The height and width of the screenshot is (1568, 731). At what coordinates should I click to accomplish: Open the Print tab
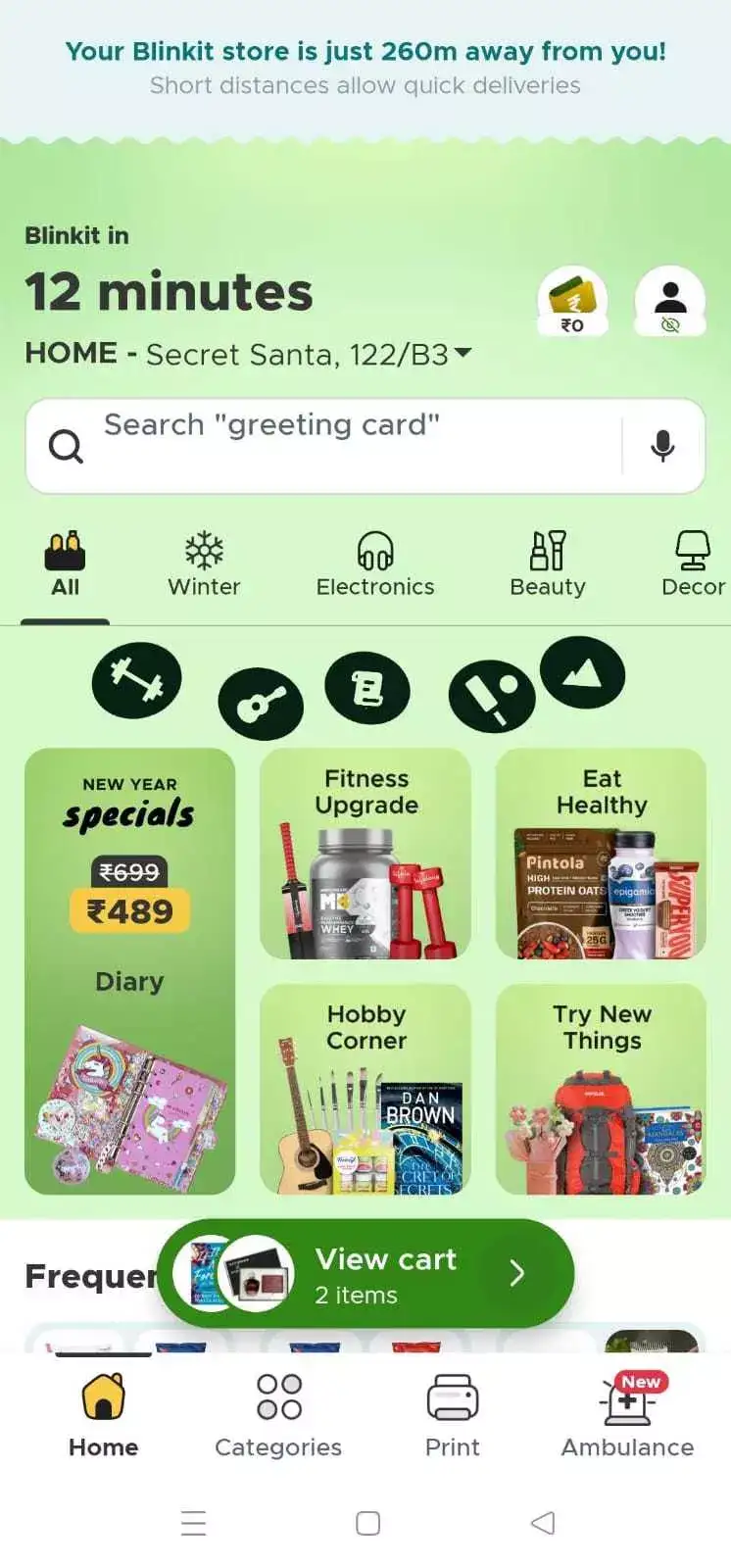(x=452, y=1414)
